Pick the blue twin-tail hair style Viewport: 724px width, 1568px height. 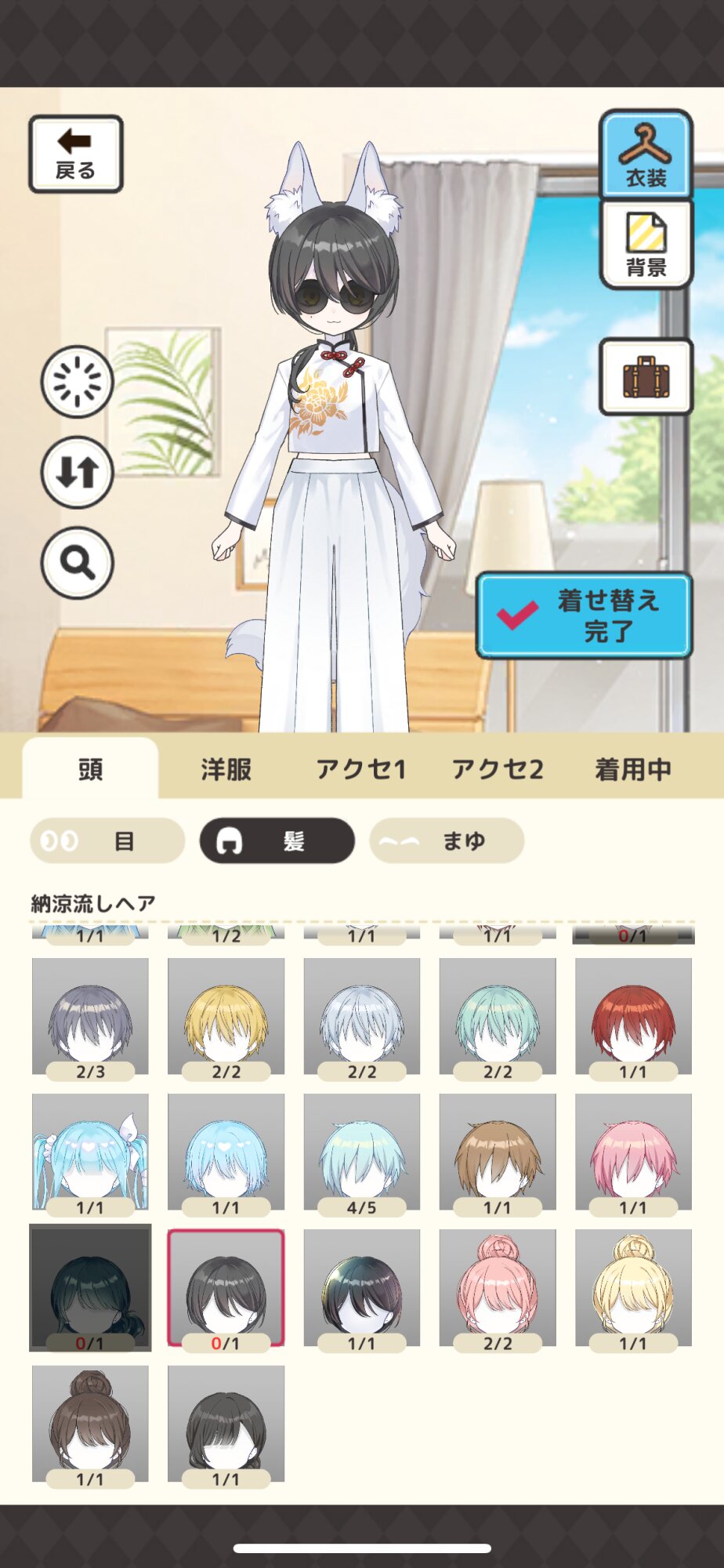pos(90,1153)
